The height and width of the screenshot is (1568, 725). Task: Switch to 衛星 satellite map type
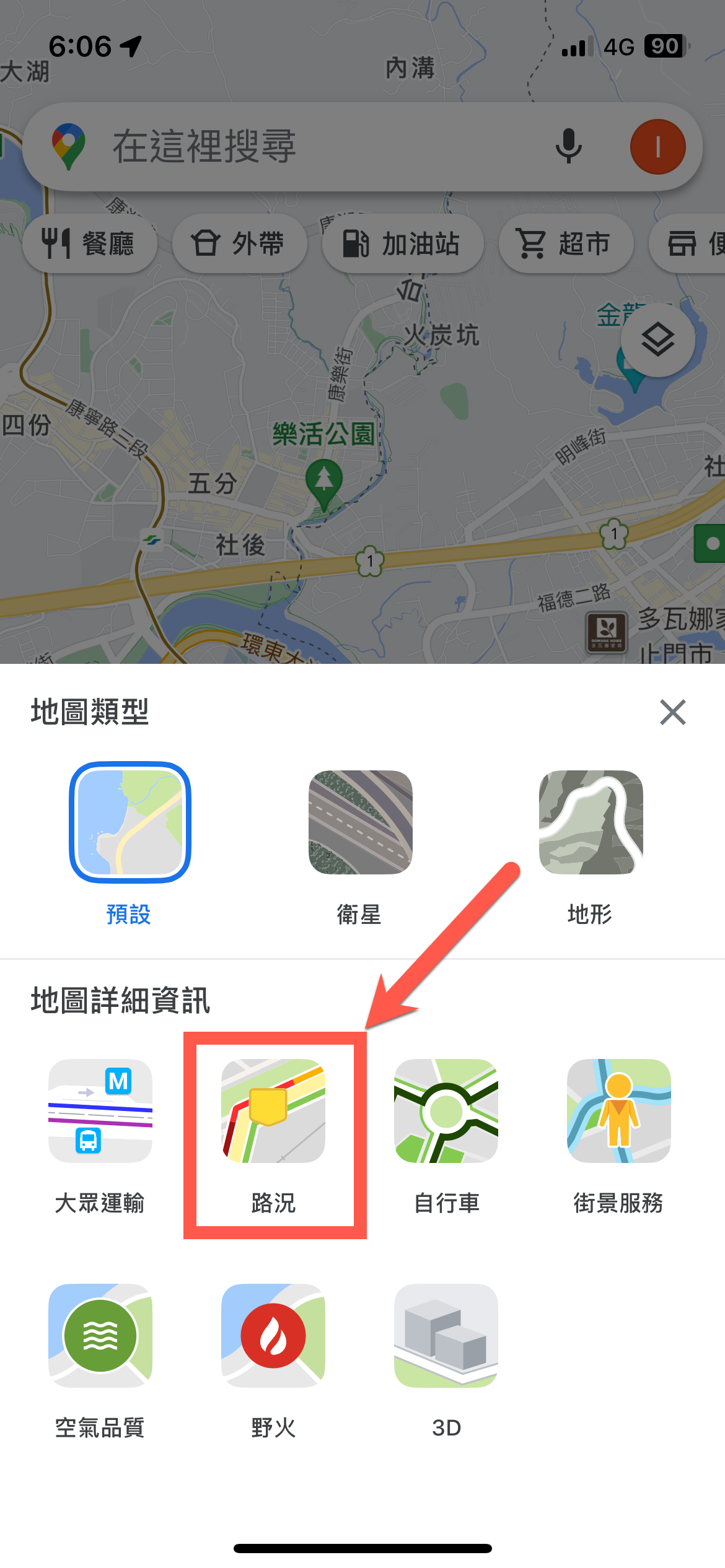[x=360, y=822]
